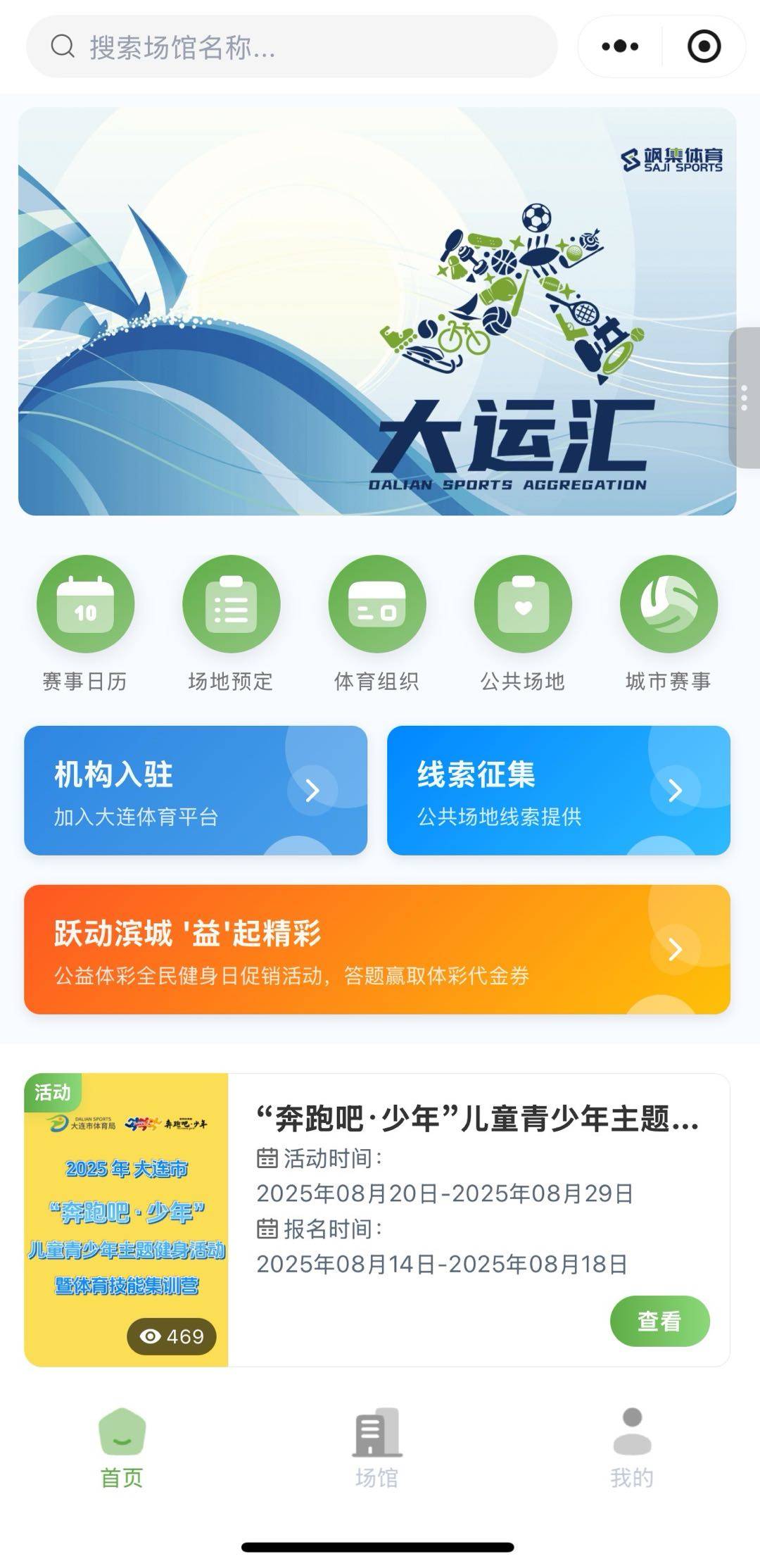Open 赛事日历 event calendar
760x1568 pixels.
coord(85,624)
